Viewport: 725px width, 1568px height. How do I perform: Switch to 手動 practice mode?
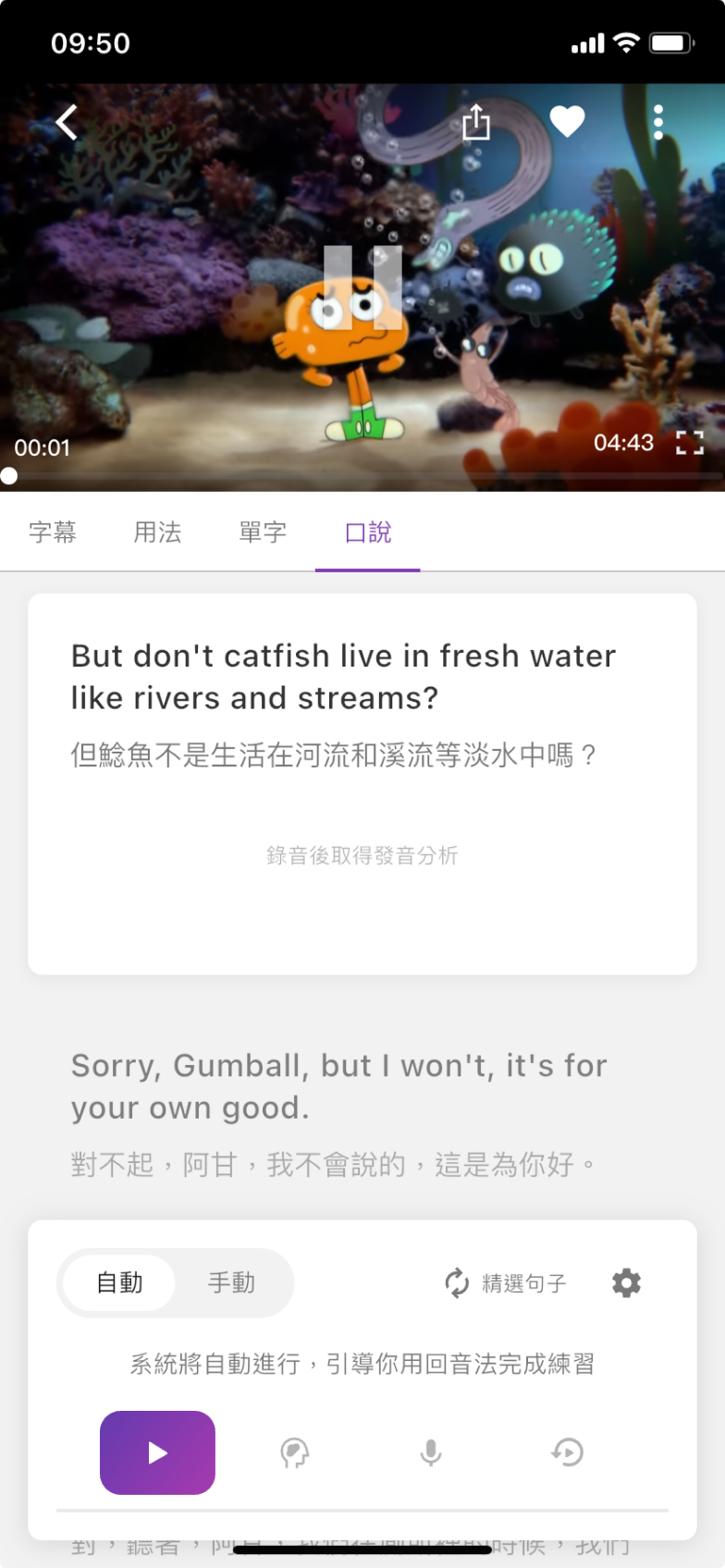[231, 1283]
